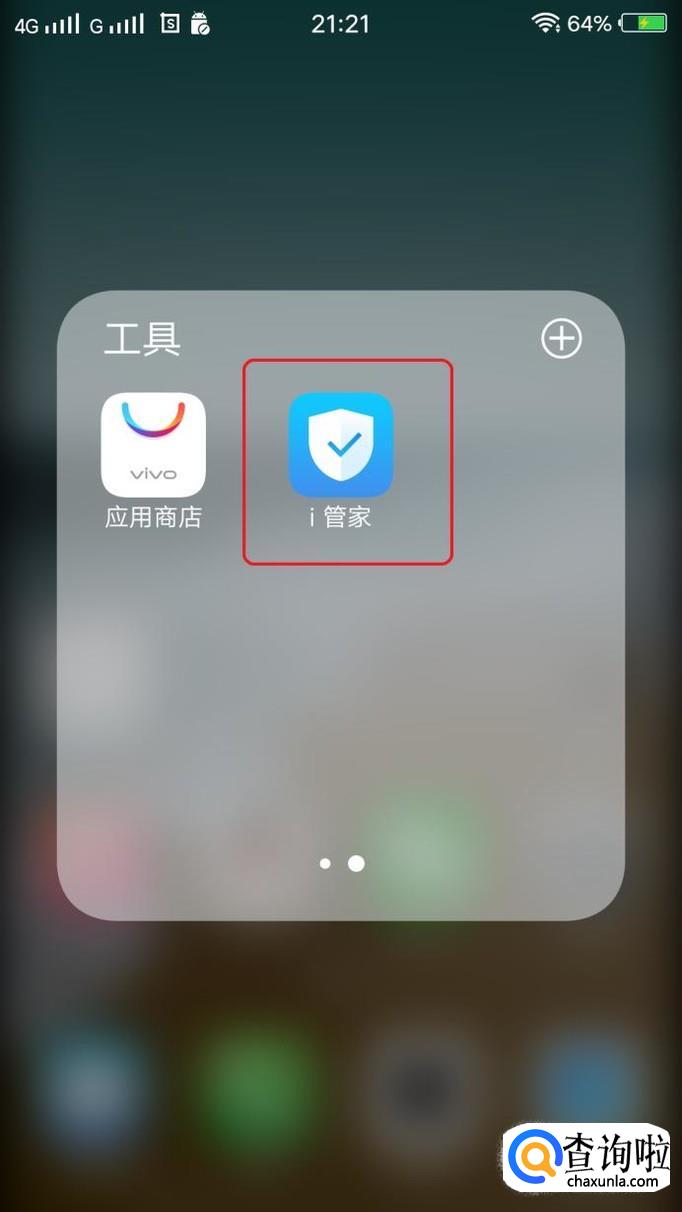Open the vivo 应用商店 app
This screenshot has width=682, height=1212.
click(153, 446)
